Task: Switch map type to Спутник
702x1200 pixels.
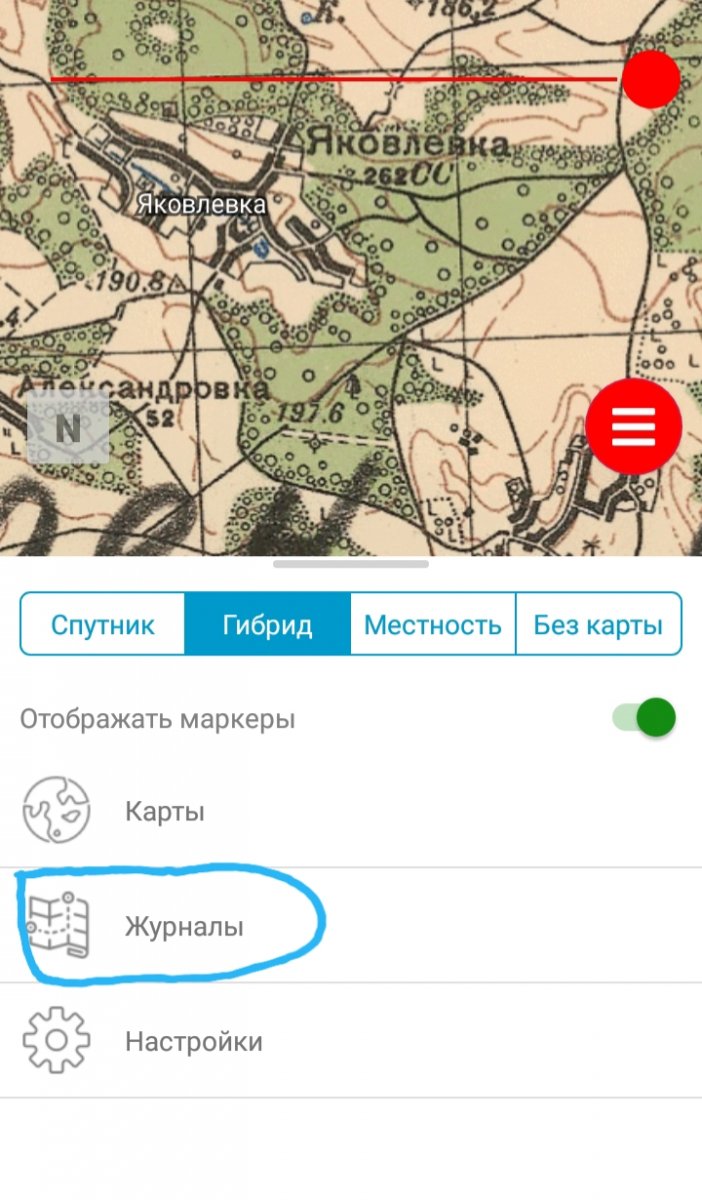Action: 103,626
